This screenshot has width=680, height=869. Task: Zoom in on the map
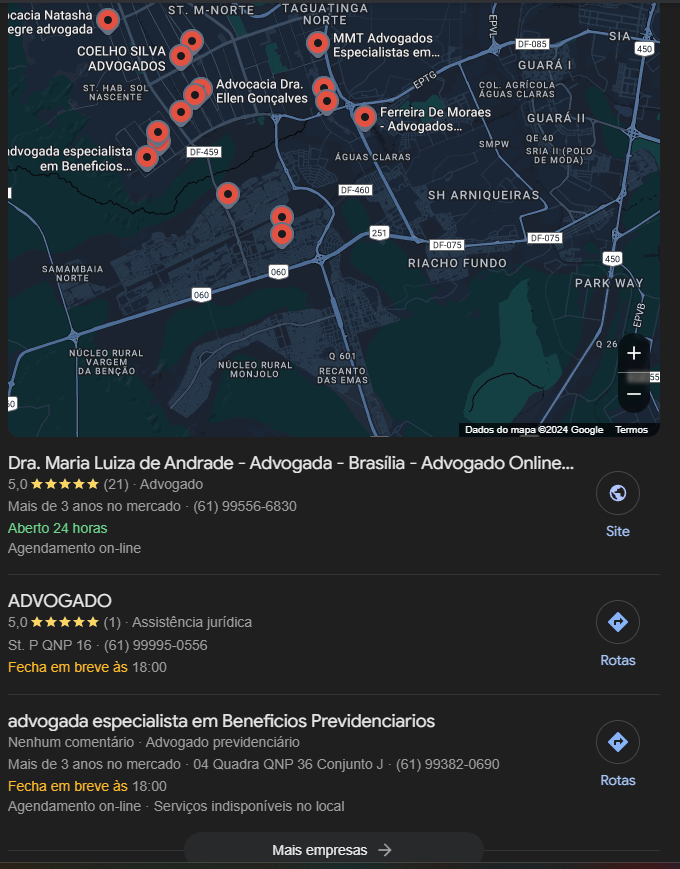coord(633,354)
